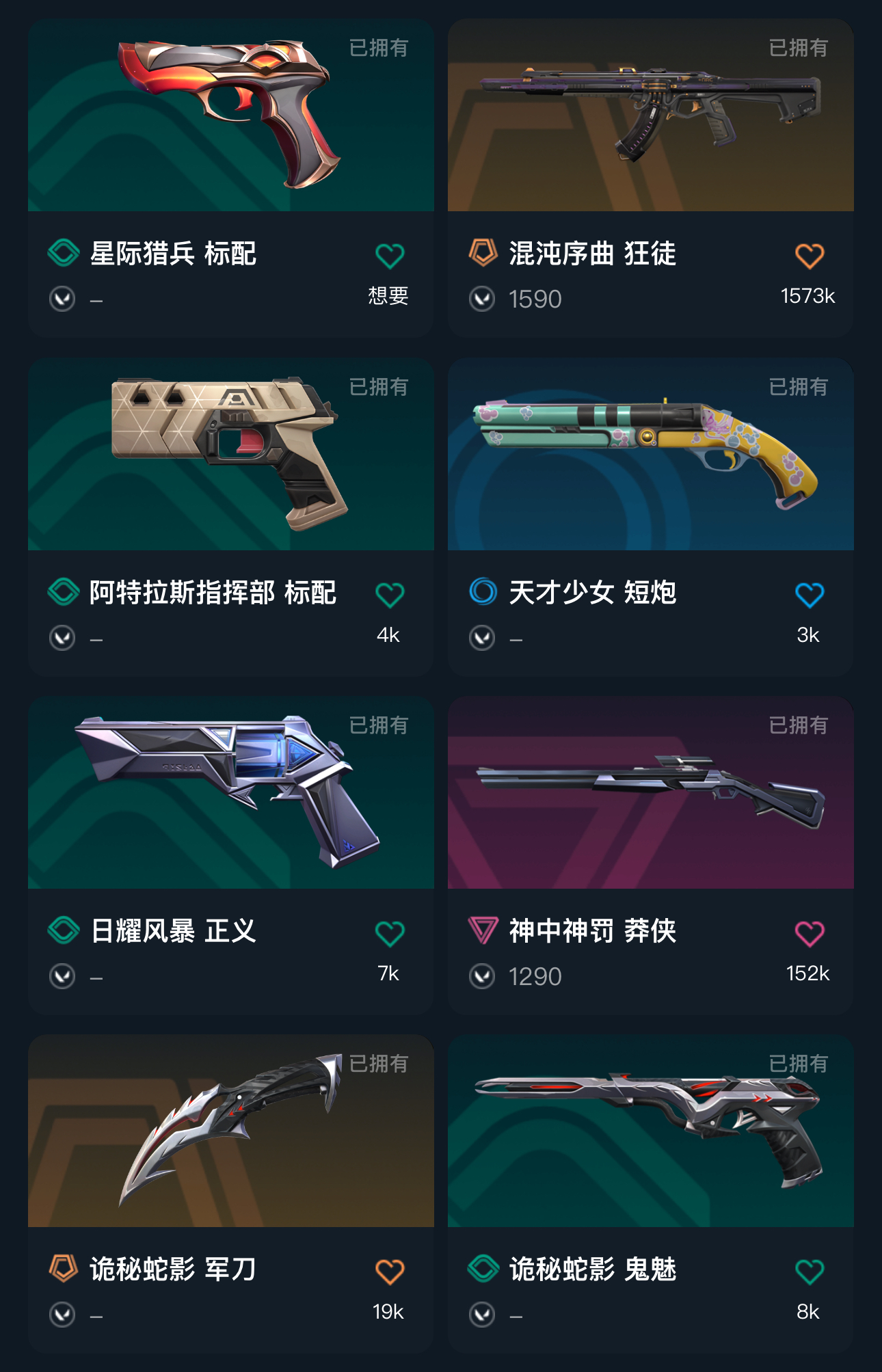Tap the heart icon for 星际猎兵 标配
Screen dimensions: 882x1372
pyautogui.click(x=390, y=256)
